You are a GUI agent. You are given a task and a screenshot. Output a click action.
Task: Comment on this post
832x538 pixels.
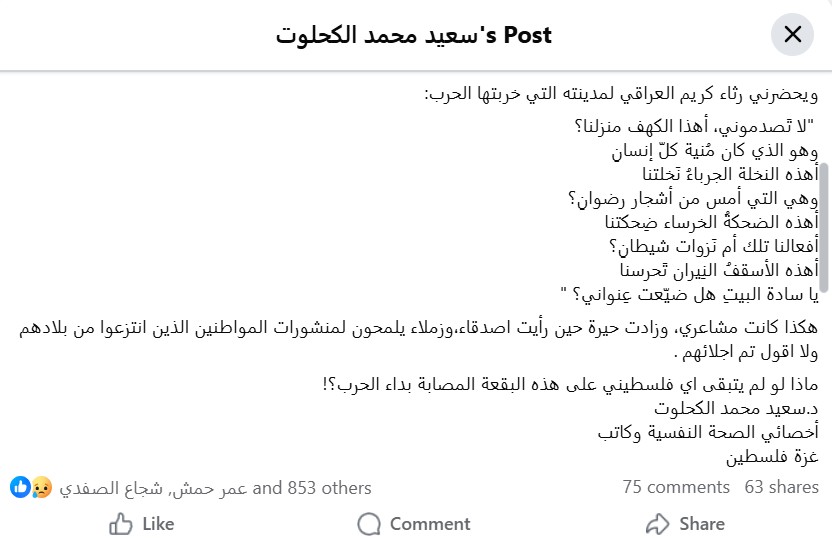click(413, 523)
